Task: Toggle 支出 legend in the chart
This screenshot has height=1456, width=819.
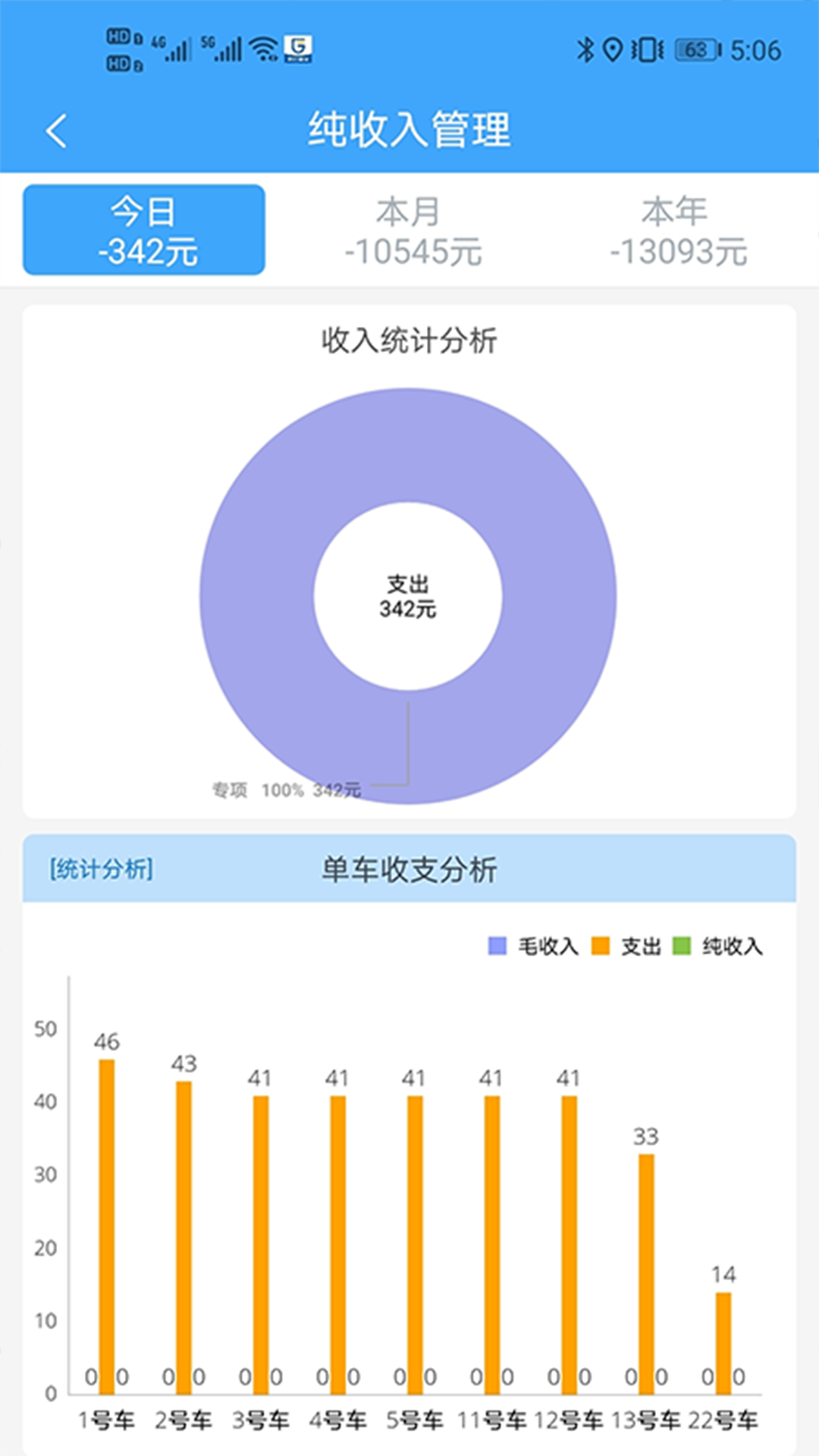Action: [626, 946]
